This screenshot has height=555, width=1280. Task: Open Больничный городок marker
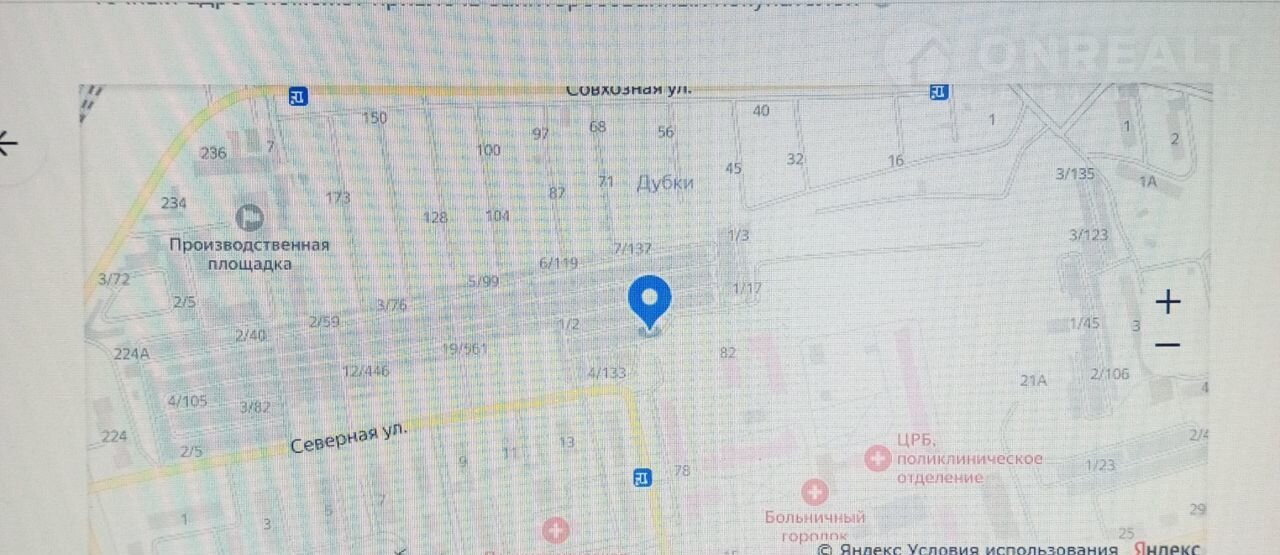point(816,491)
